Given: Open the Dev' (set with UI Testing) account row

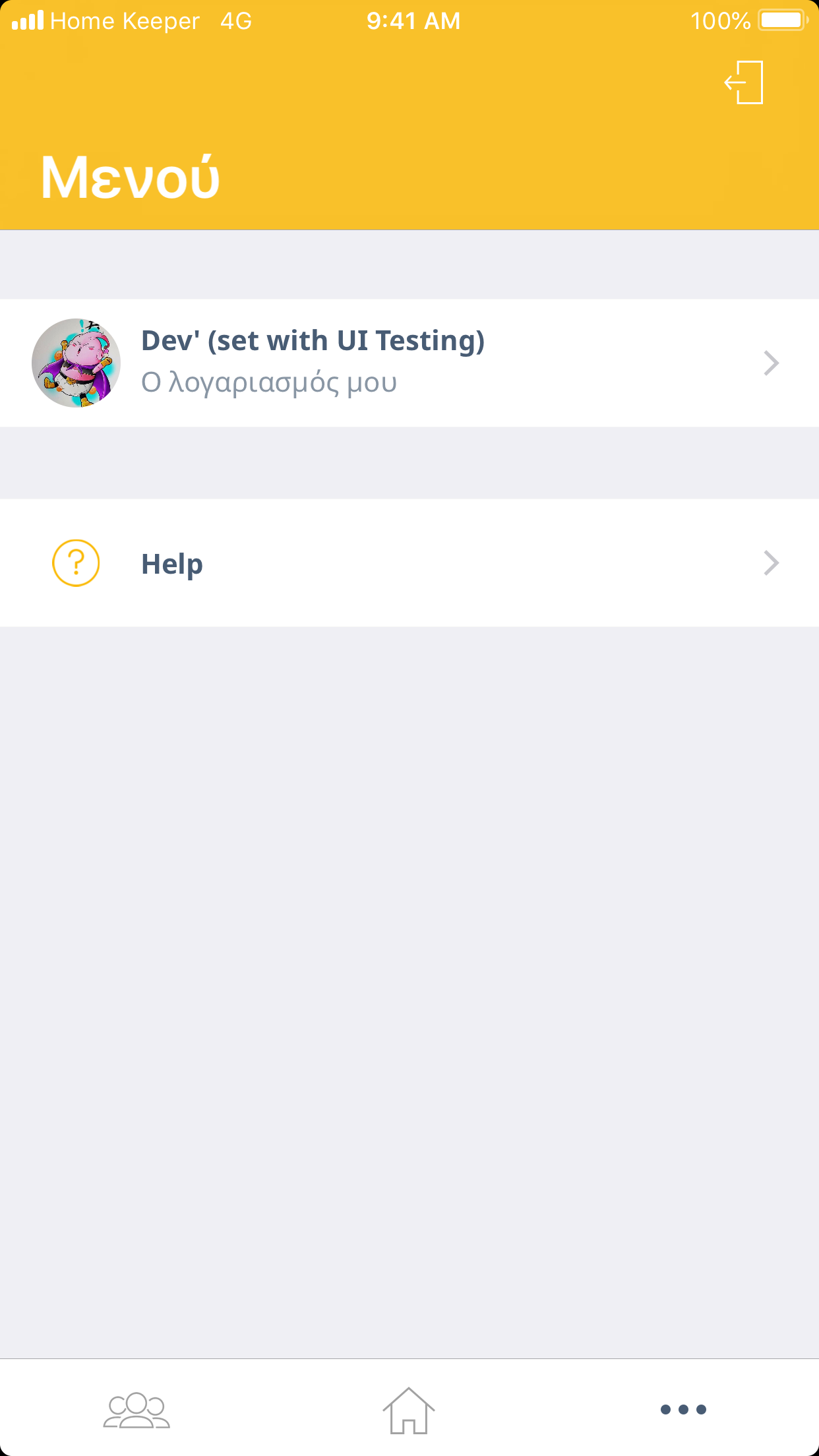Looking at the screenshot, I should tap(409, 363).
